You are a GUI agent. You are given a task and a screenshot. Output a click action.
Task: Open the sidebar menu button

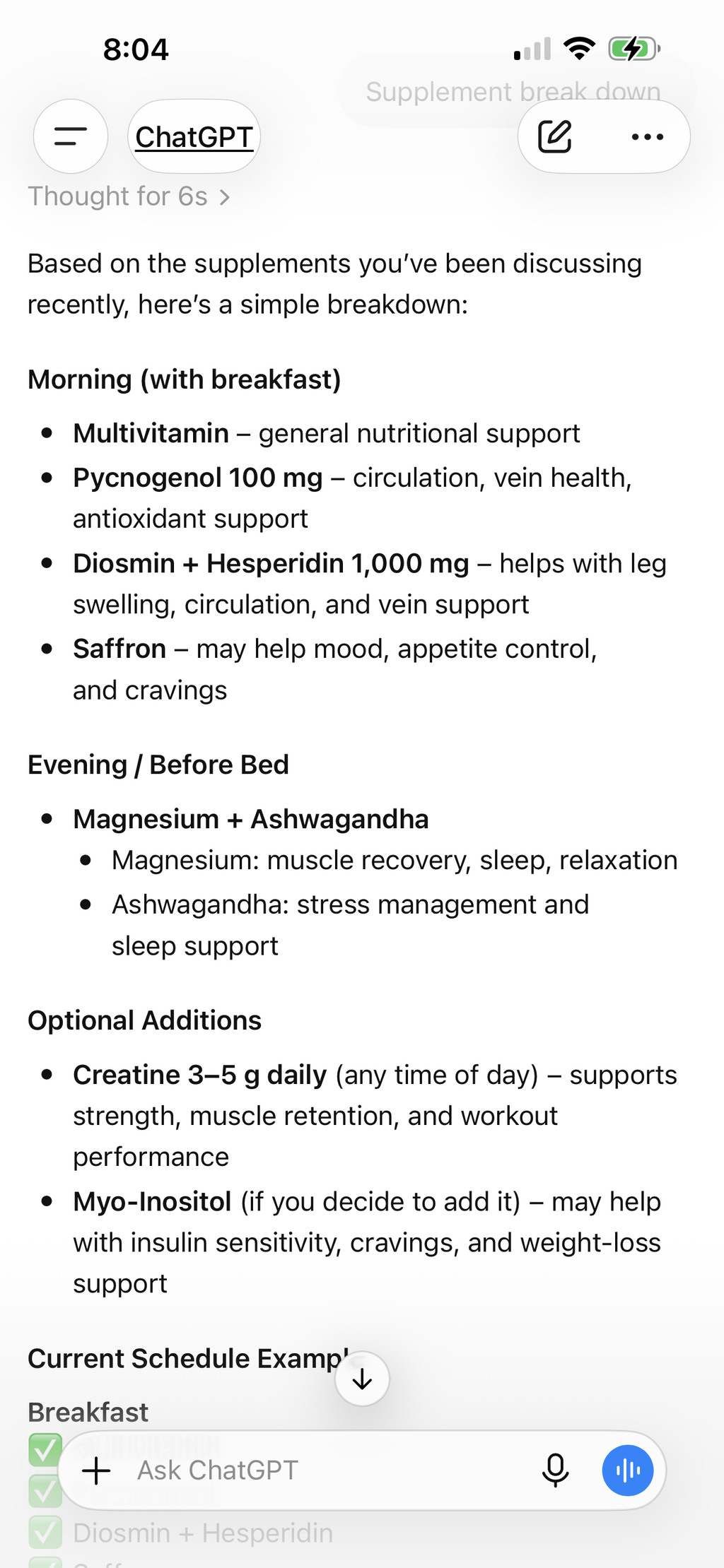pos(71,136)
